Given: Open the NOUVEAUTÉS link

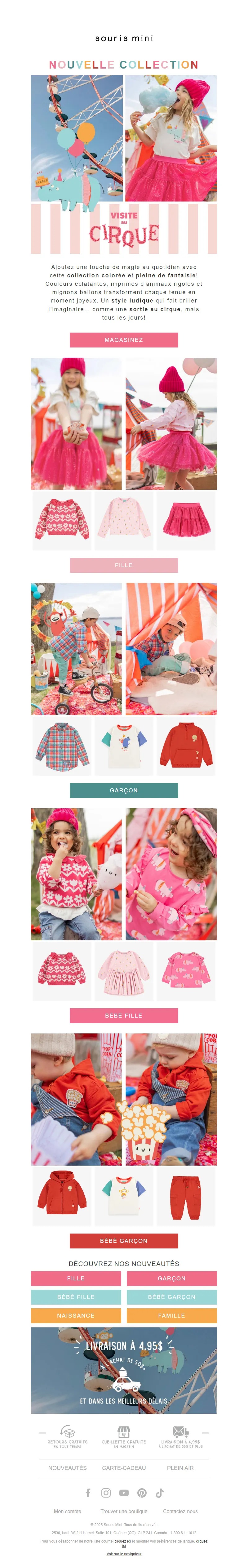Looking at the screenshot, I should pos(68,1467).
